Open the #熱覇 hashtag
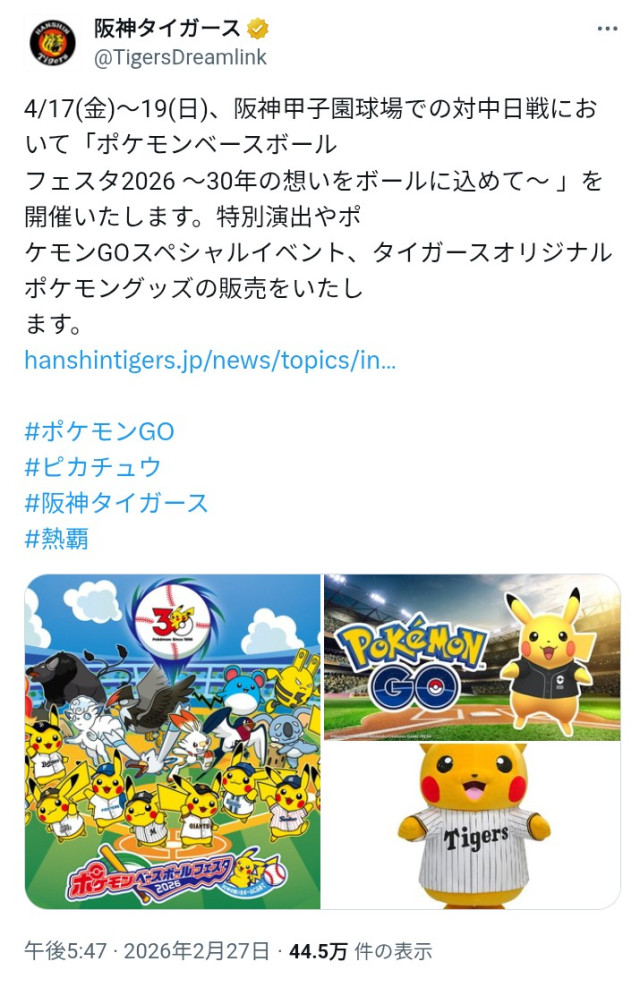The height and width of the screenshot is (987, 640). 57,538
